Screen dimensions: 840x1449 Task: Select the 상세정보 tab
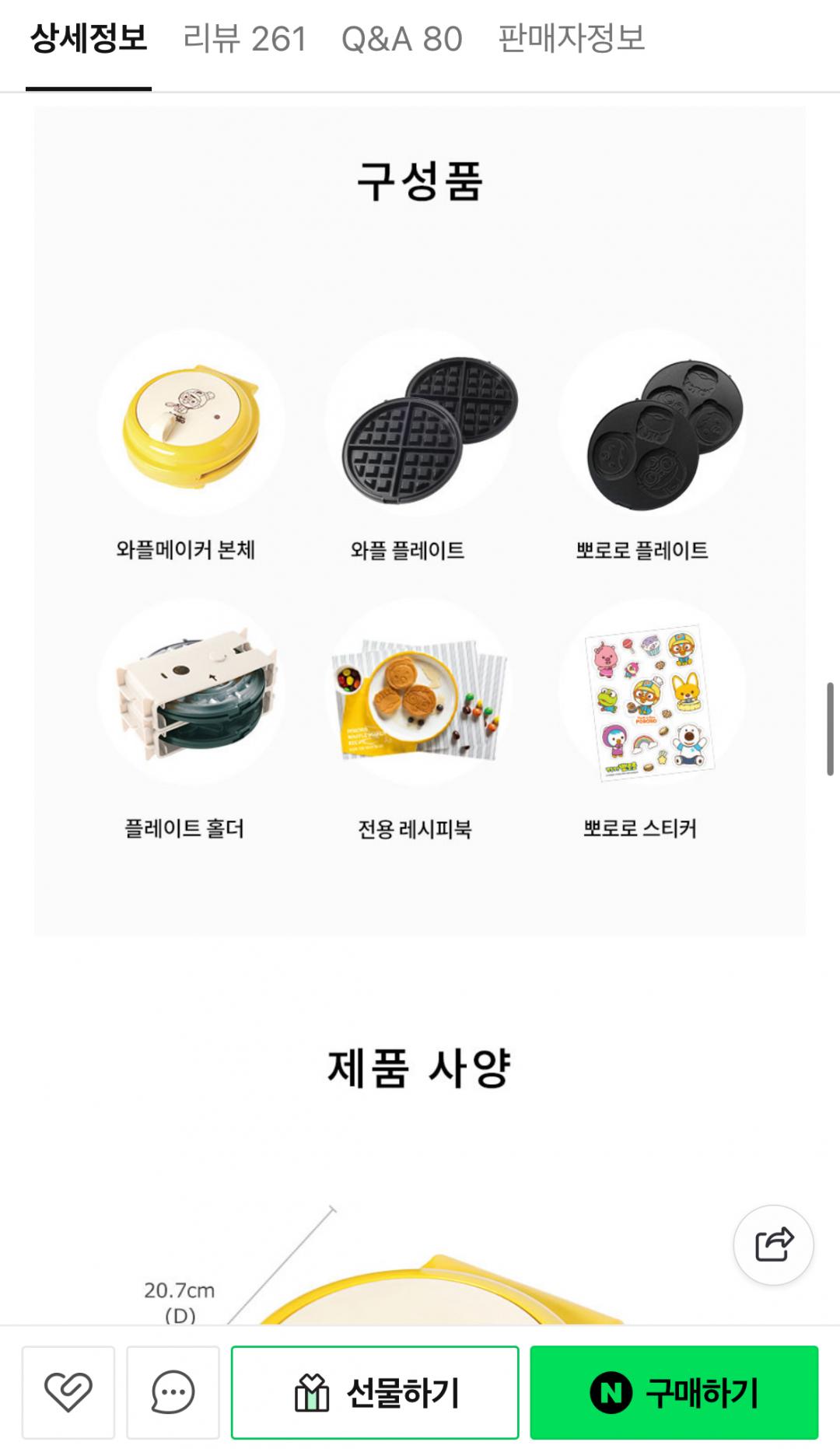pos(89,39)
